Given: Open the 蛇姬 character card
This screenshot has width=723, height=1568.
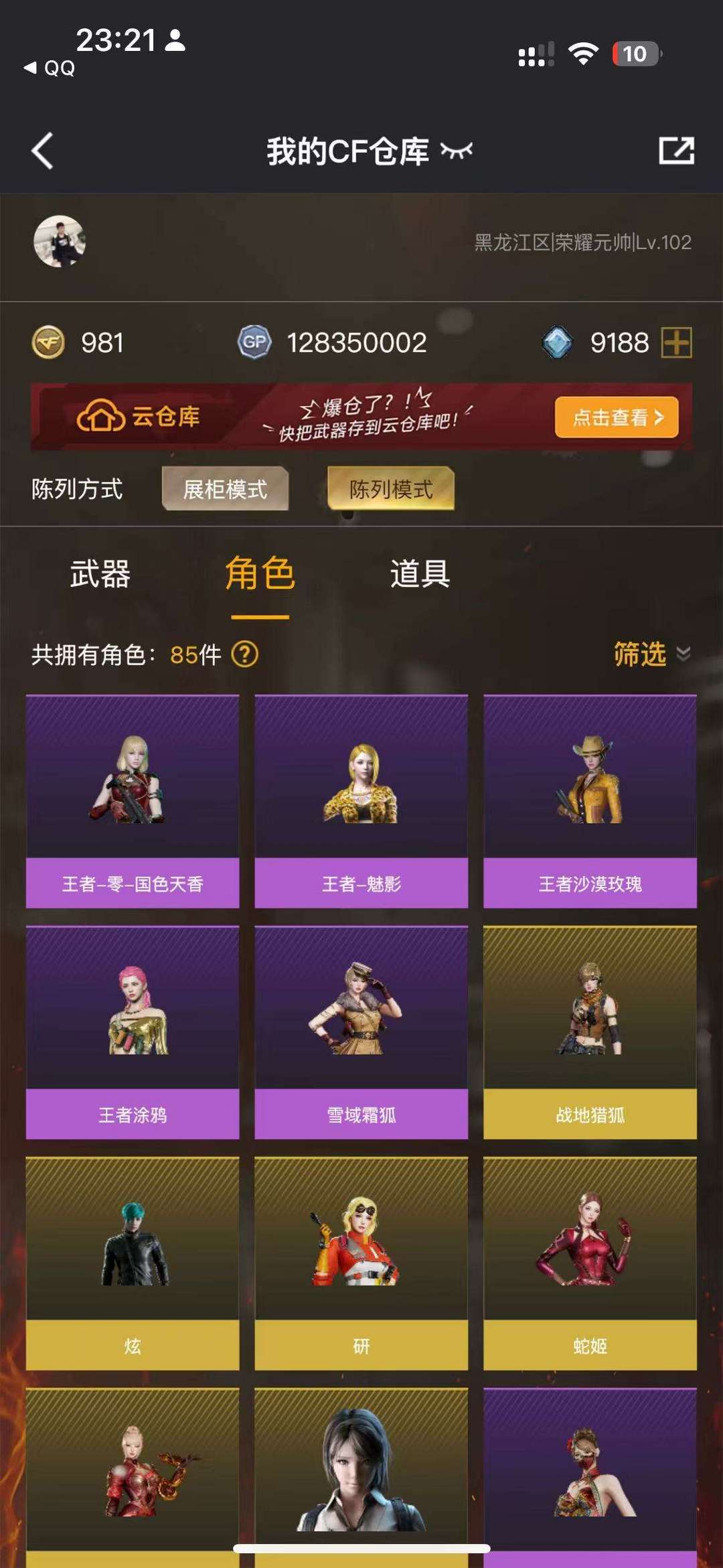Looking at the screenshot, I should coord(590,1264).
